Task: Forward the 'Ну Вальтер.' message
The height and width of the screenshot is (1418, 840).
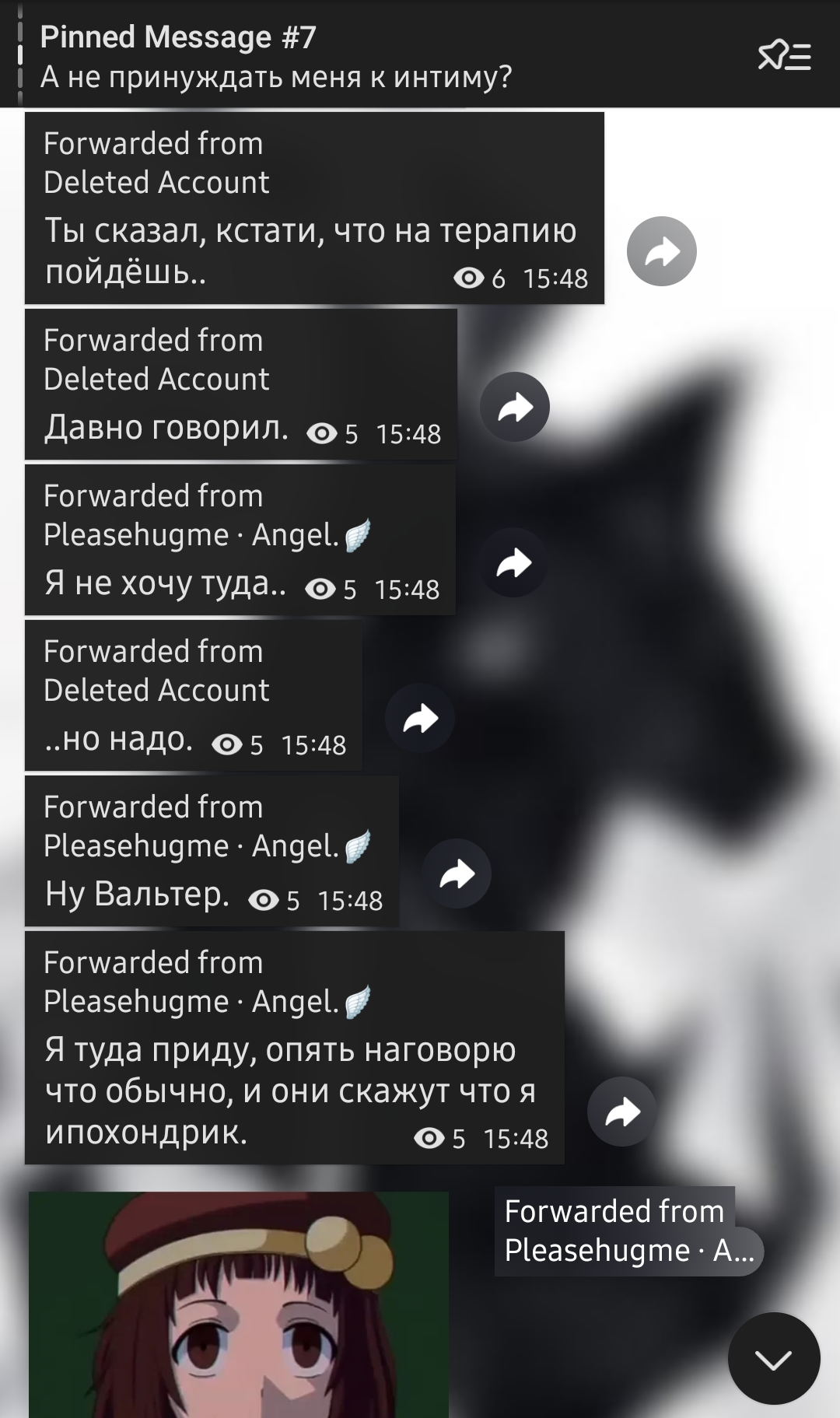Action: pyautogui.click(x=457, y=874)
